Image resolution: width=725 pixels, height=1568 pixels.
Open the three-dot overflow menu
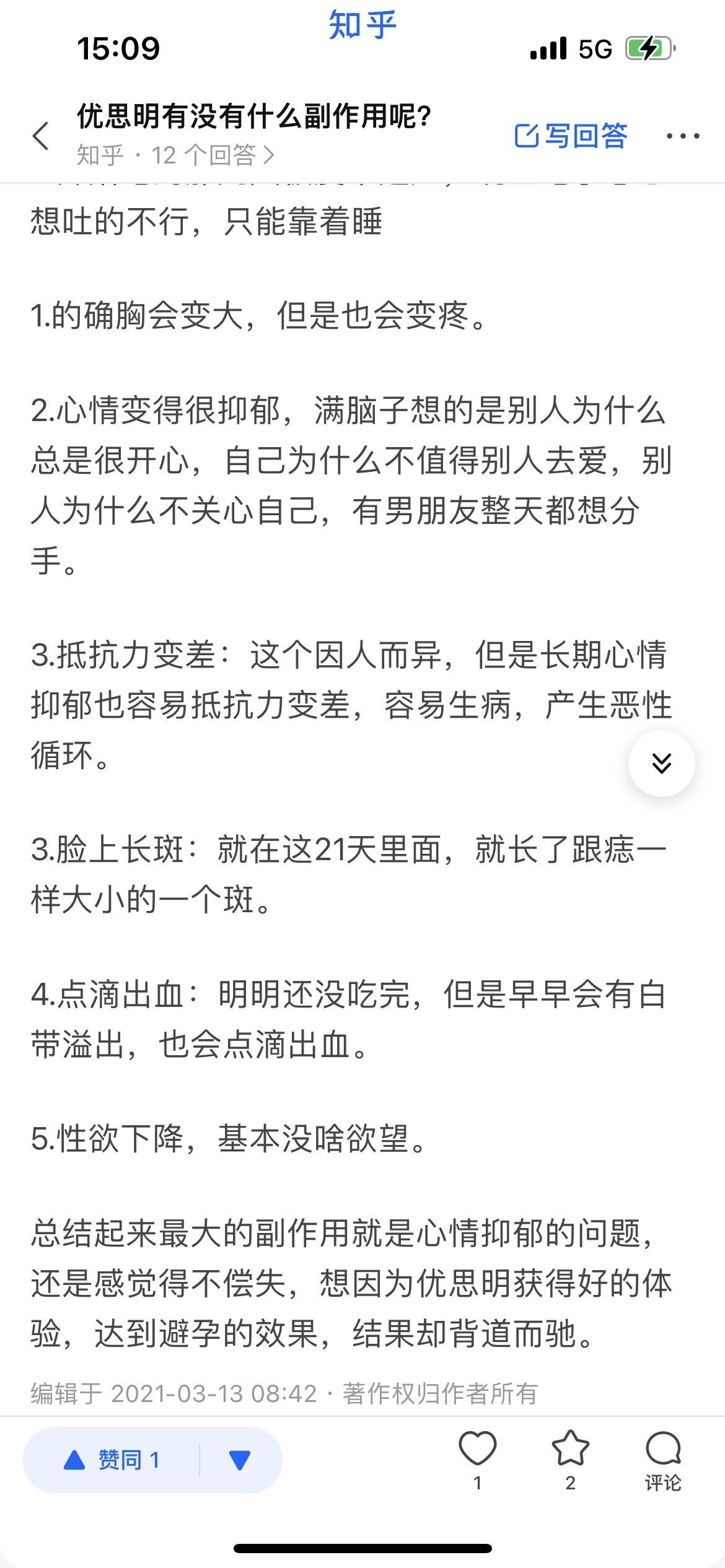point(683,136)
